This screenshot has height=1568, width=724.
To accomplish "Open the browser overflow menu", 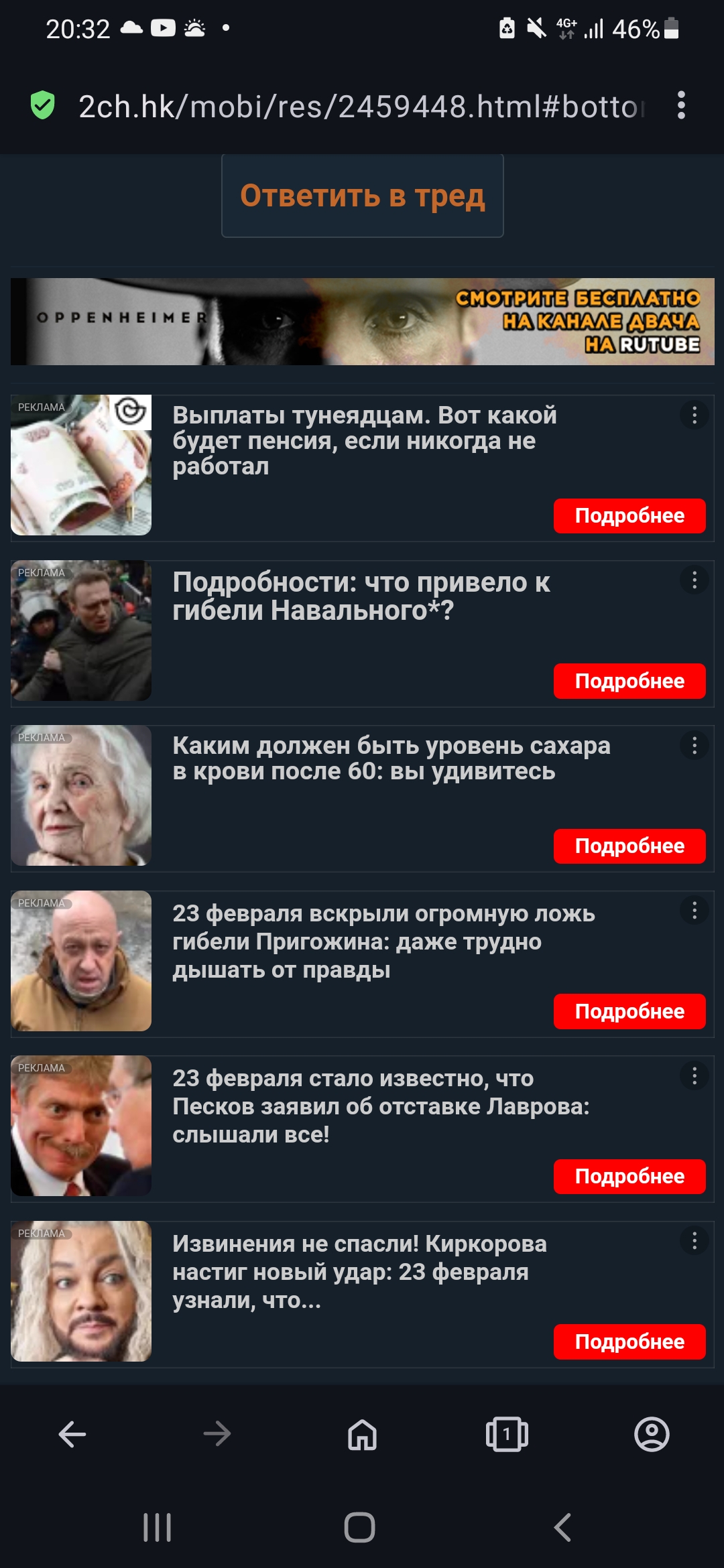I will coord(681,105).
